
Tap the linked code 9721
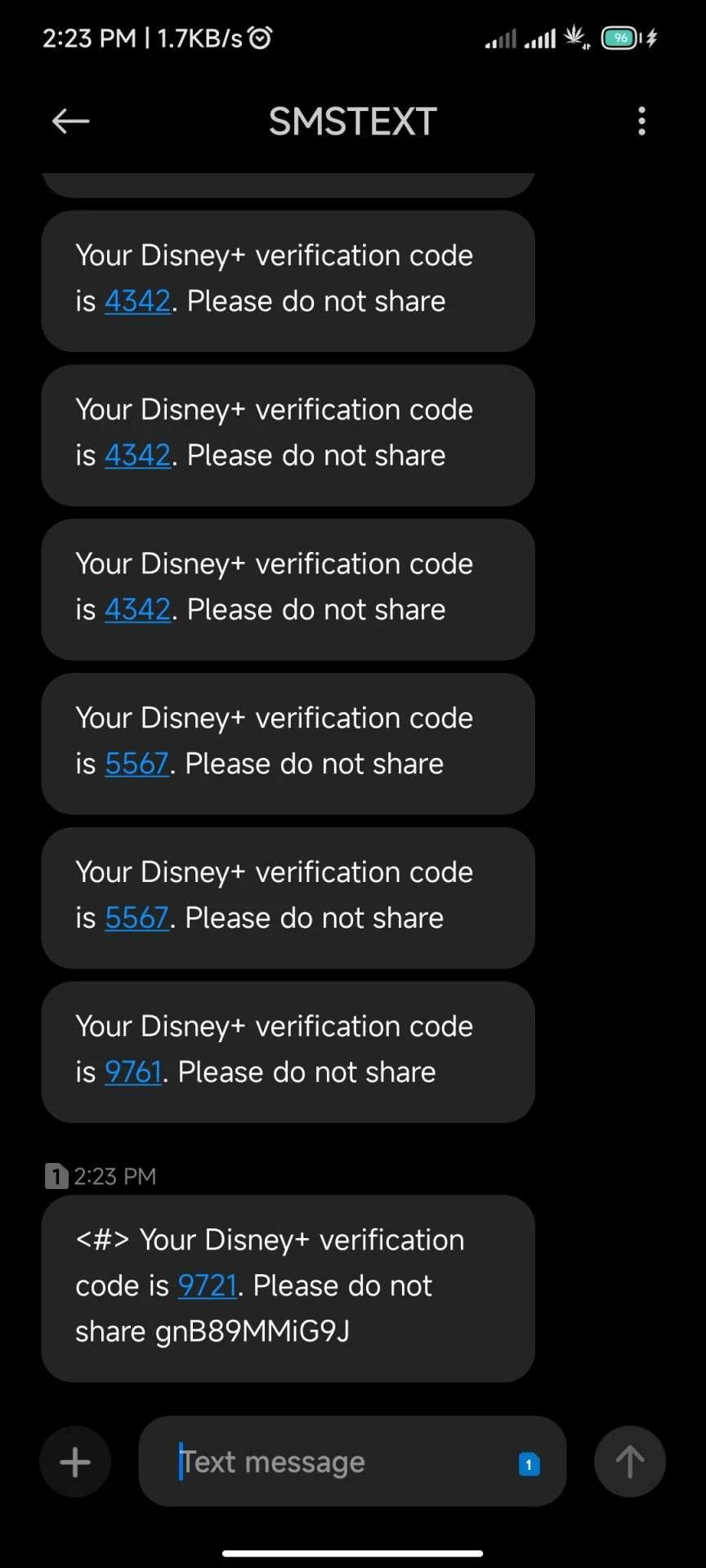click(x=208, y=1285)
